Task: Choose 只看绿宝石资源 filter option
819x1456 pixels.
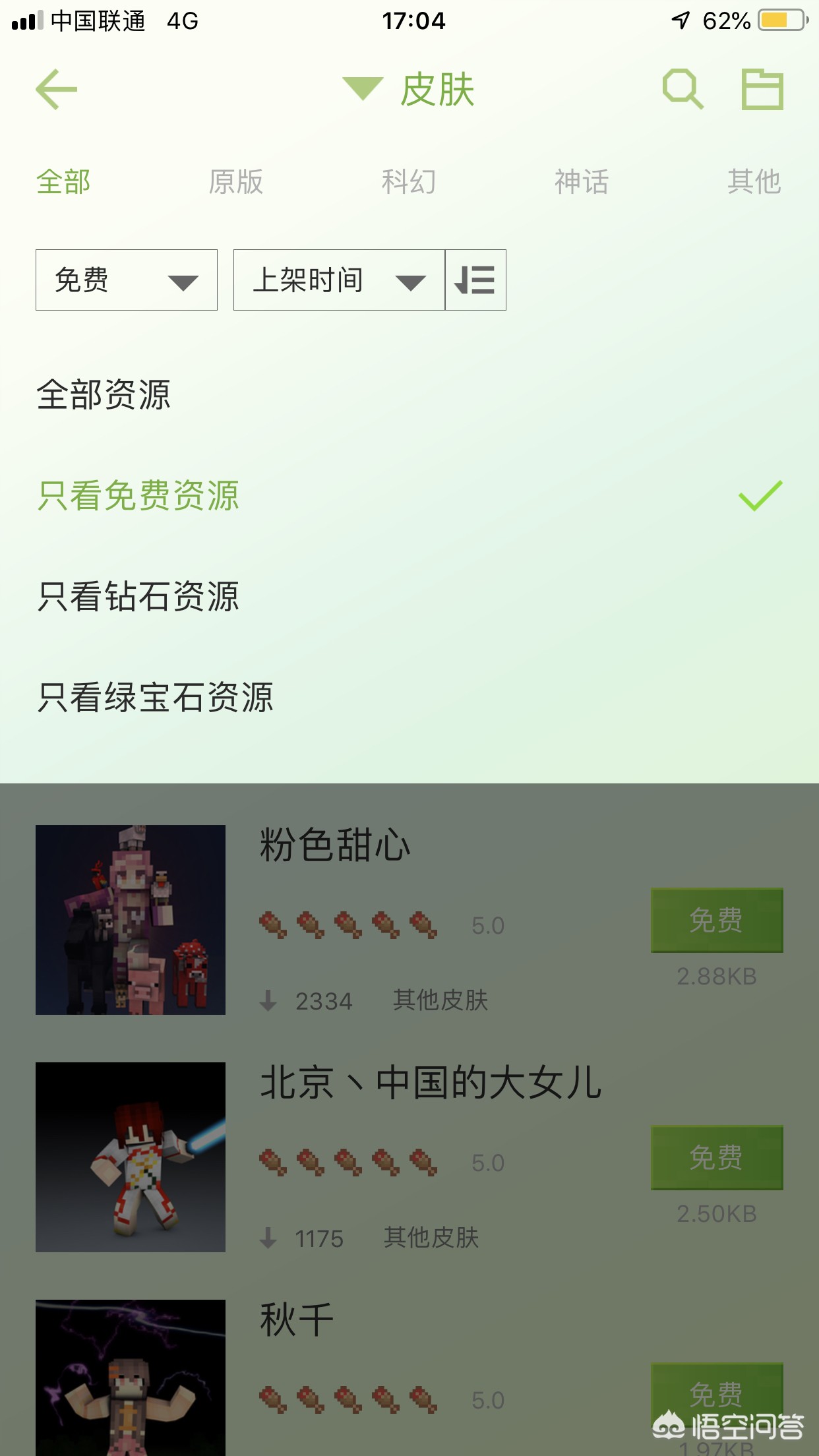Action: click(156, 697)
